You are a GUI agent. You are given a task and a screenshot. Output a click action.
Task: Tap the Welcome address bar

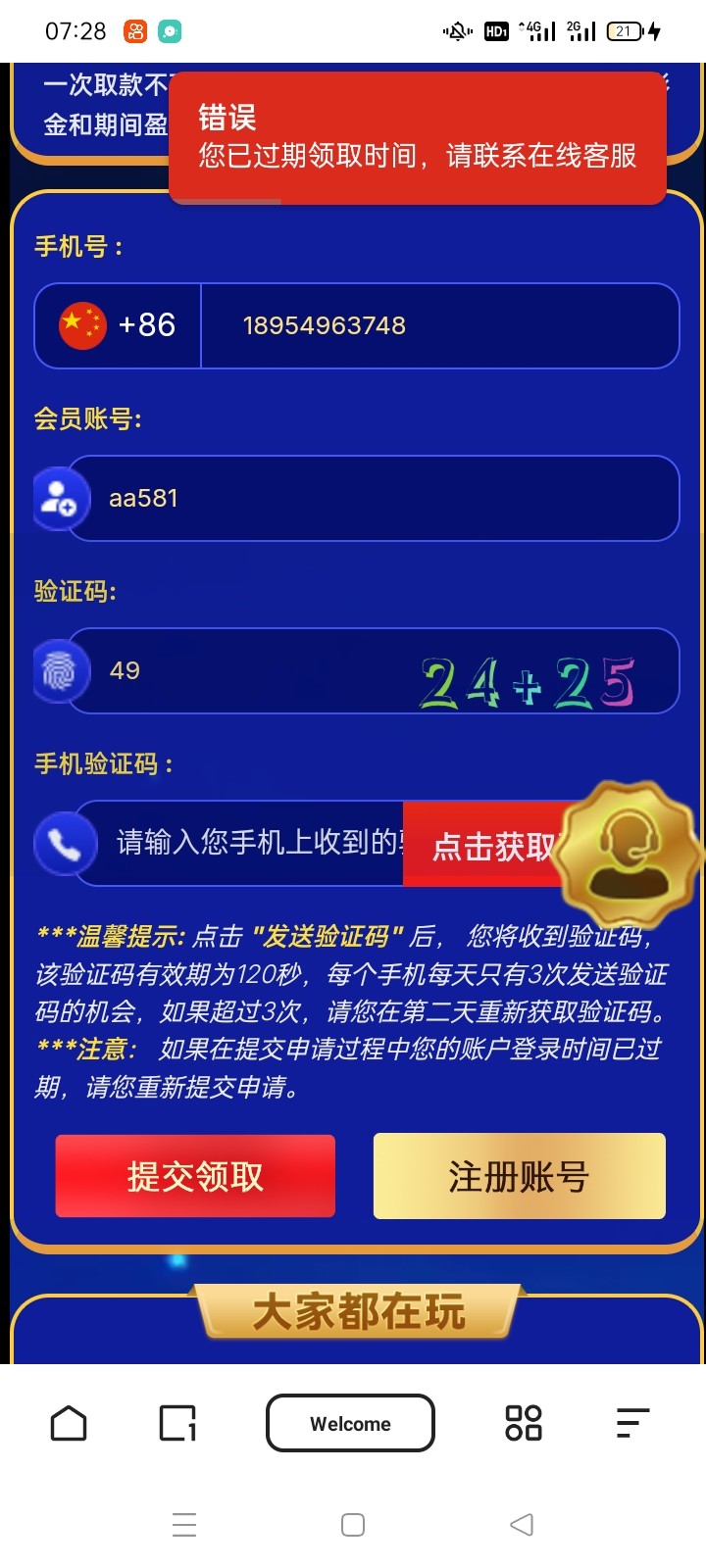(x=350, y=1423)
